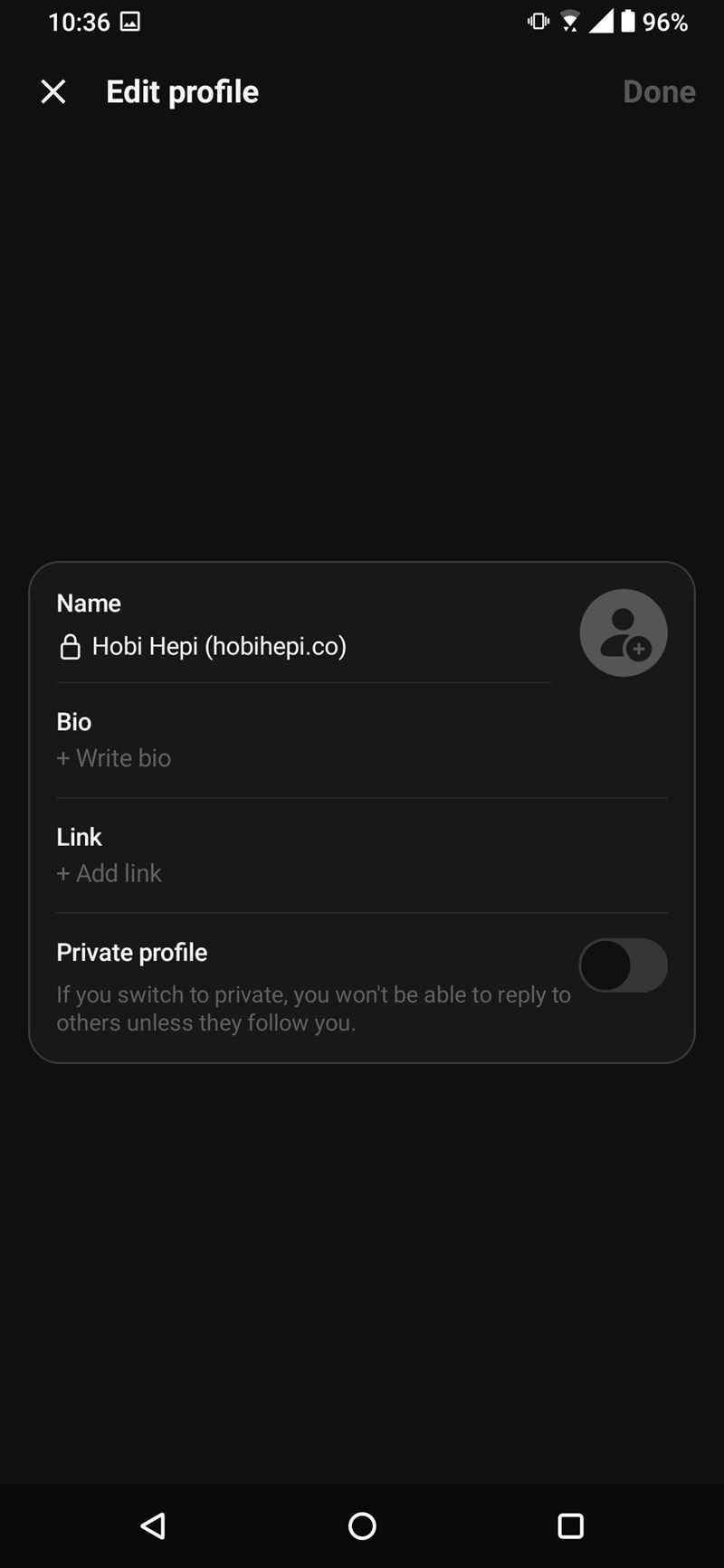Screen dimensions: 724x1568
Task: Tap the recent apps square button
Action: [570, 1525]
